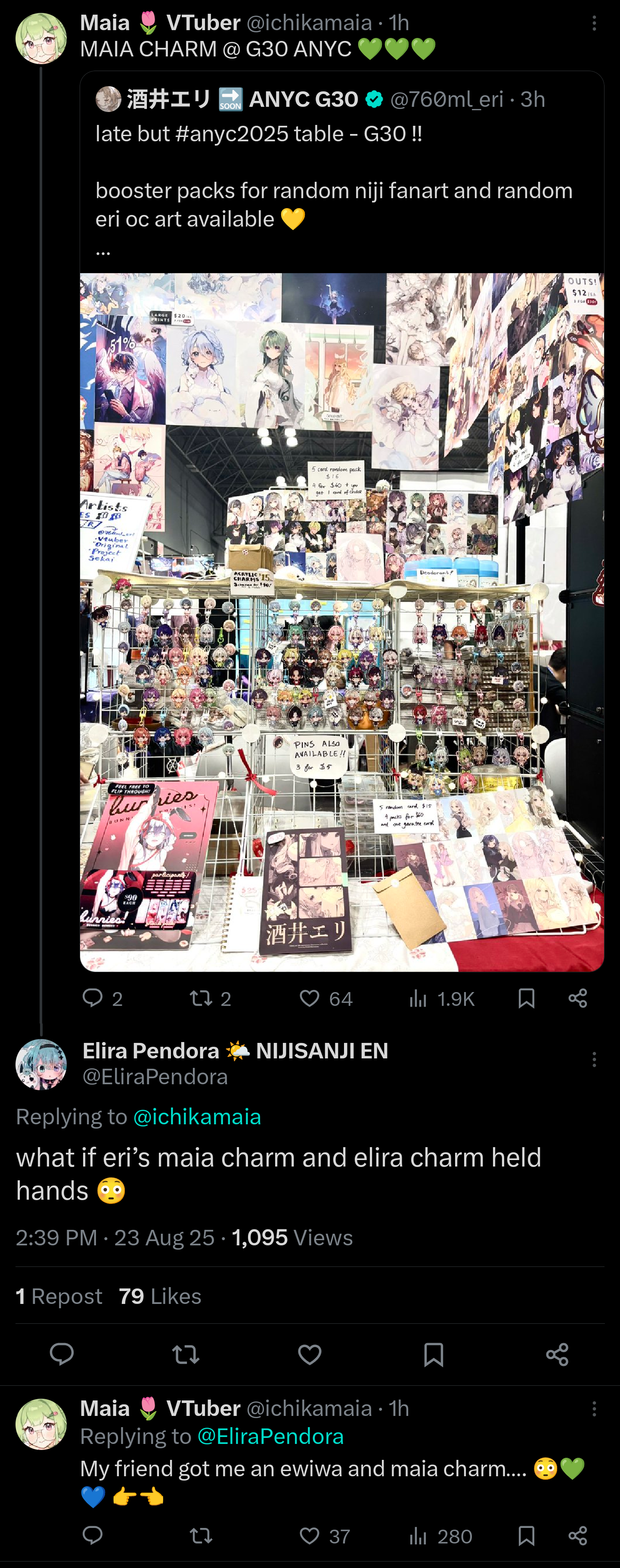Share Elira Pendora's post

557,1354
